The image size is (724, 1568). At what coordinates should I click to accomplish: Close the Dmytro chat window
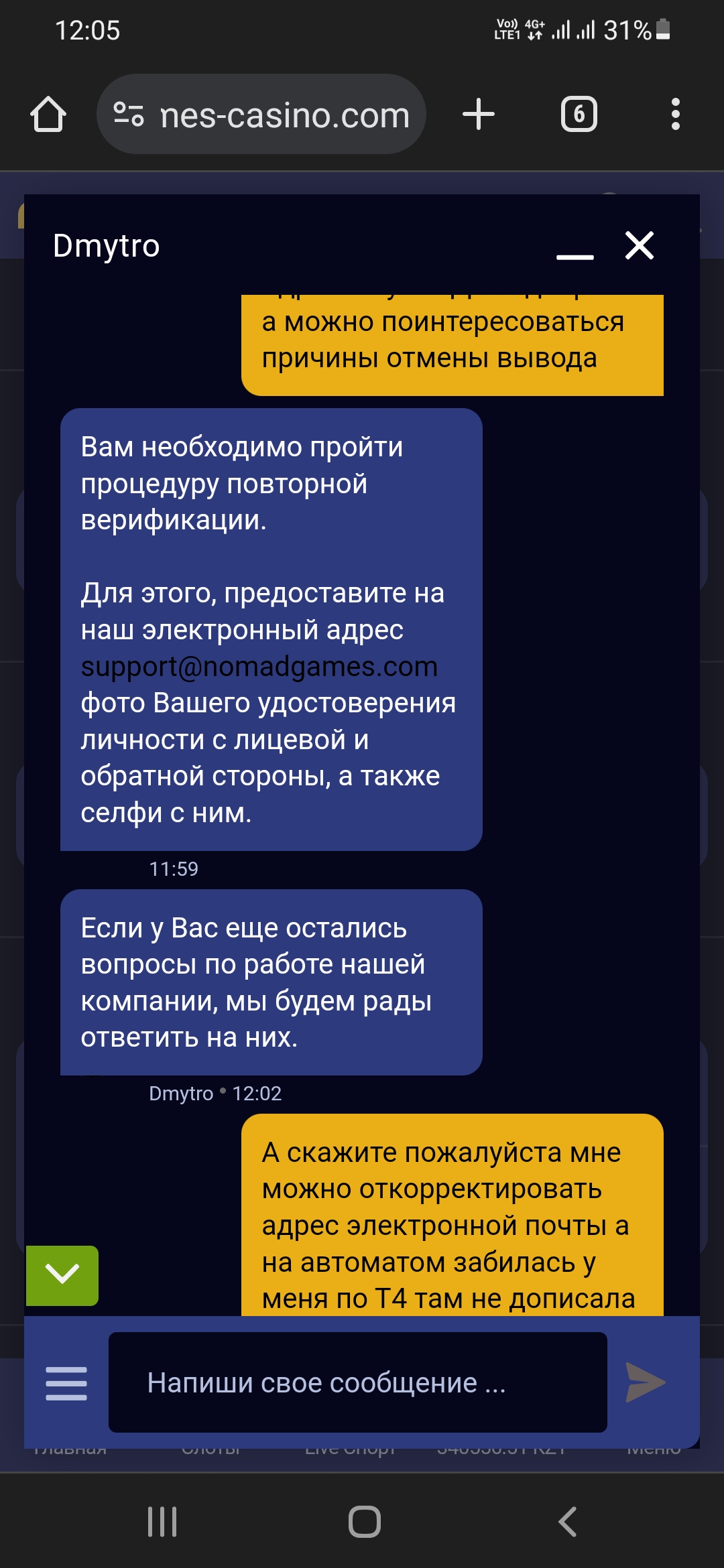point(640,245)
